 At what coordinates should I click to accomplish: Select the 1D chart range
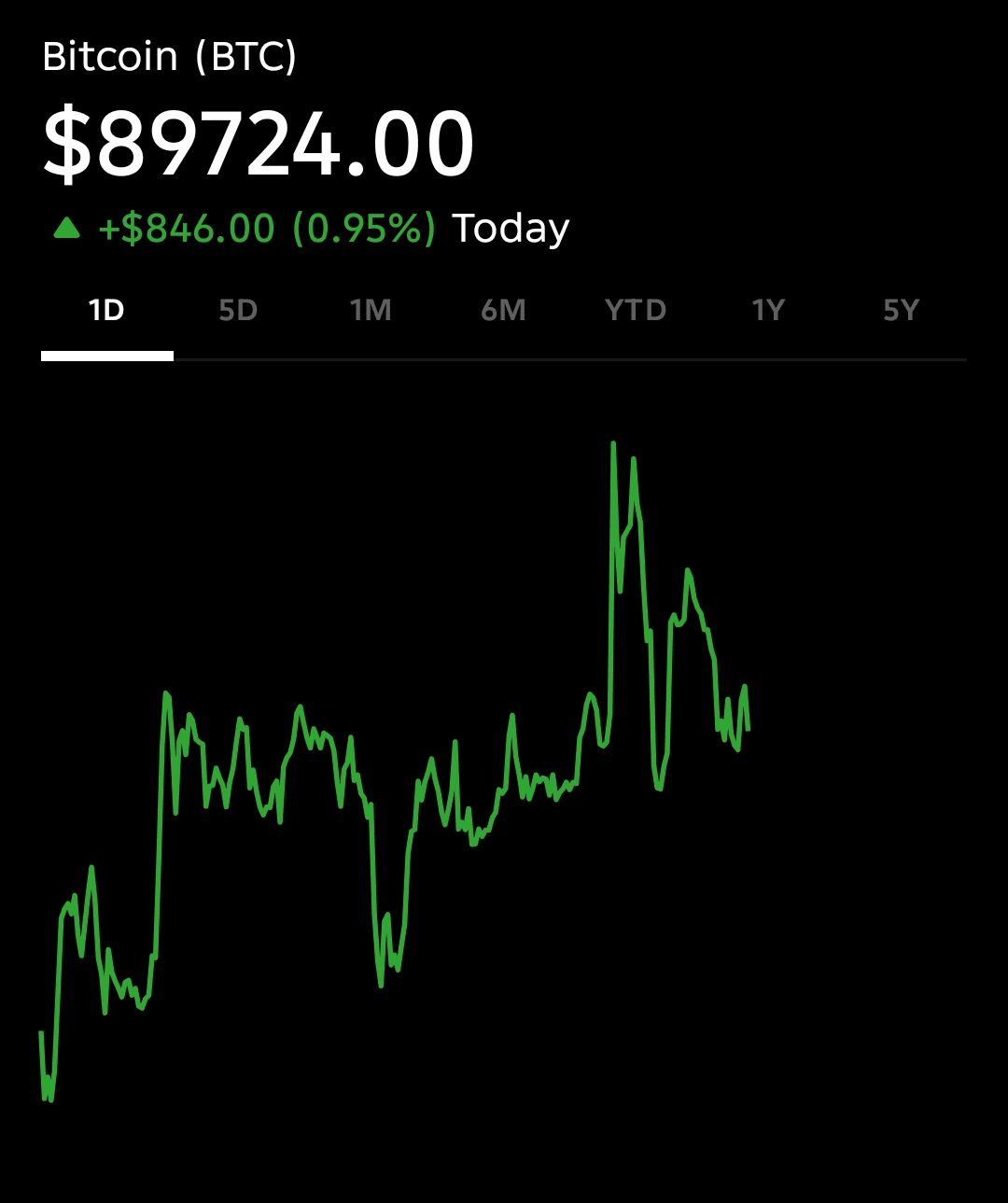[x=106, y=311]
